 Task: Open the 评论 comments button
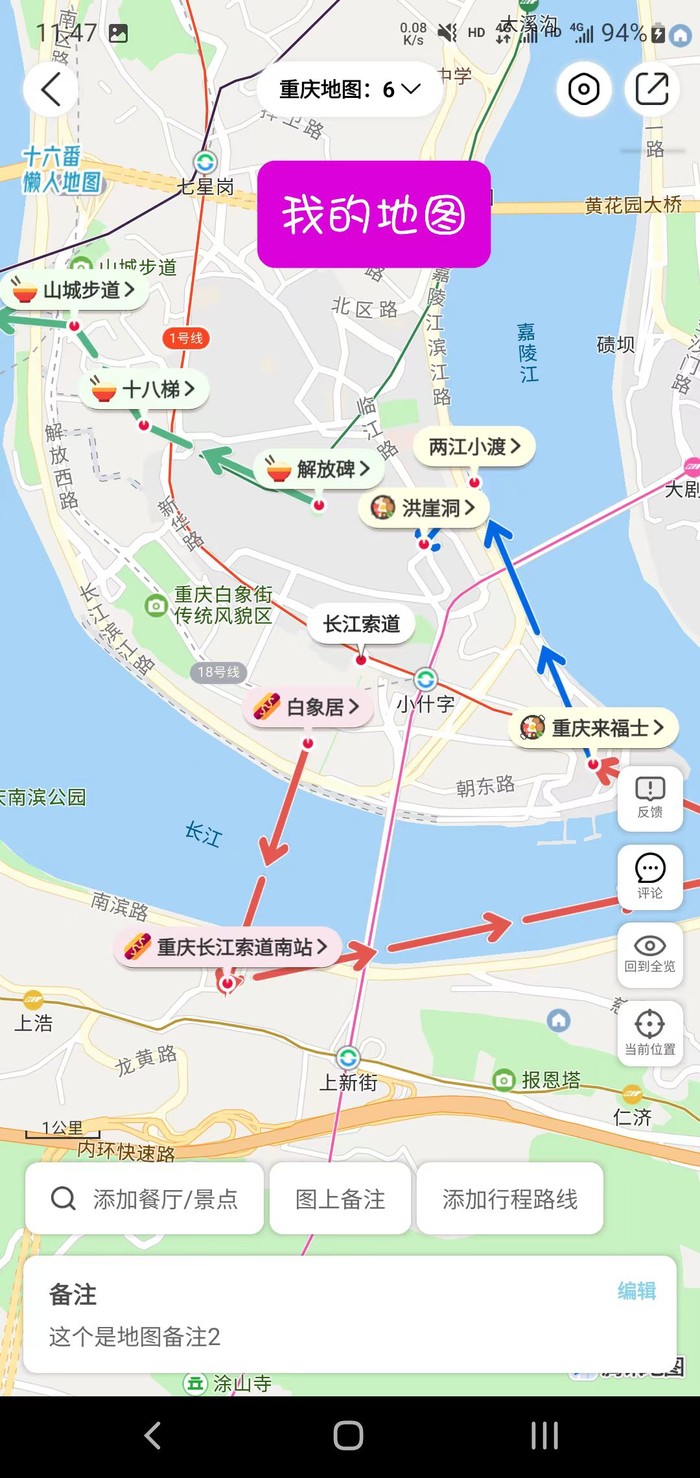pyautogui.click(x=650, y=877)
